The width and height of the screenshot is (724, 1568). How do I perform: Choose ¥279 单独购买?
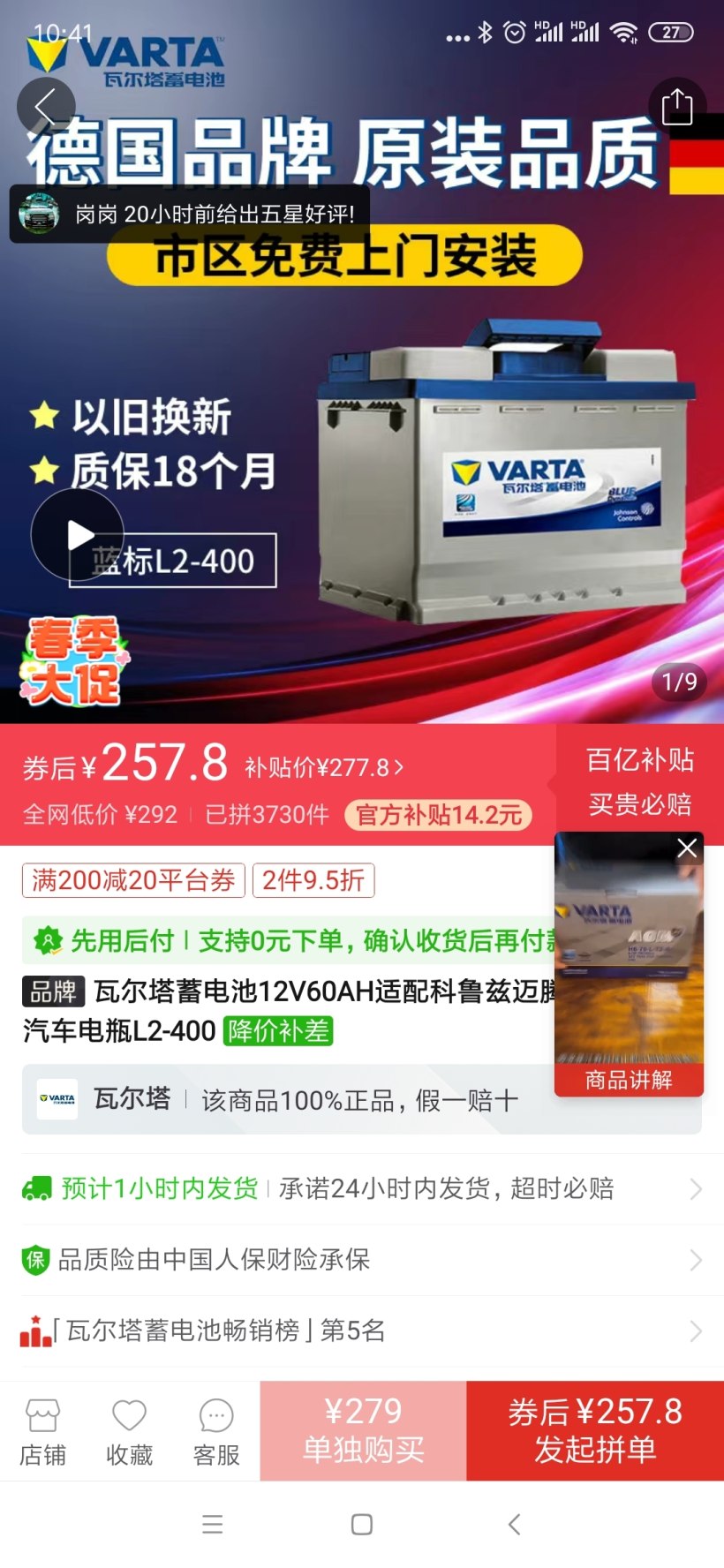pos(363,1430)
